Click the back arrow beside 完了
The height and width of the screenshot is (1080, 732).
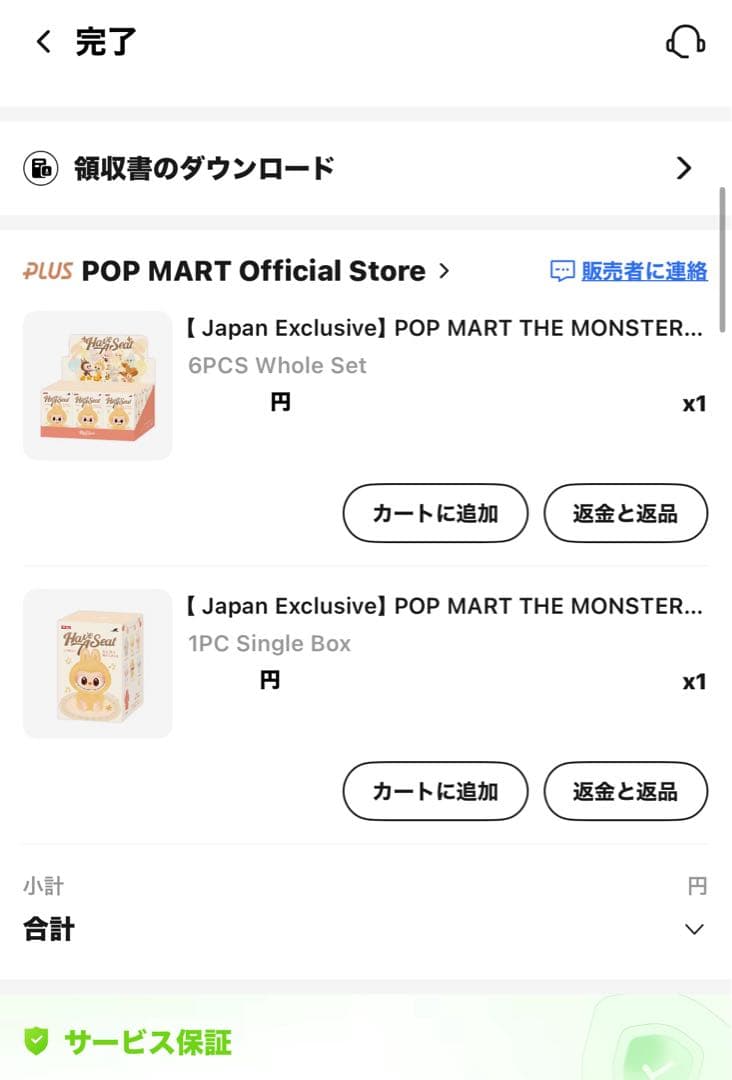point(41,42)
